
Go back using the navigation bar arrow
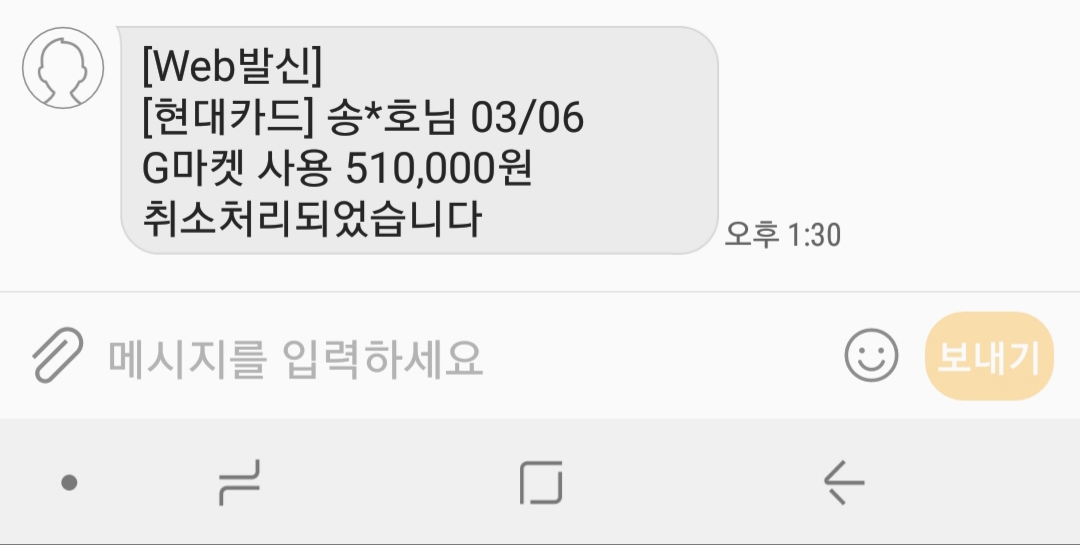[x=843, y=484]
